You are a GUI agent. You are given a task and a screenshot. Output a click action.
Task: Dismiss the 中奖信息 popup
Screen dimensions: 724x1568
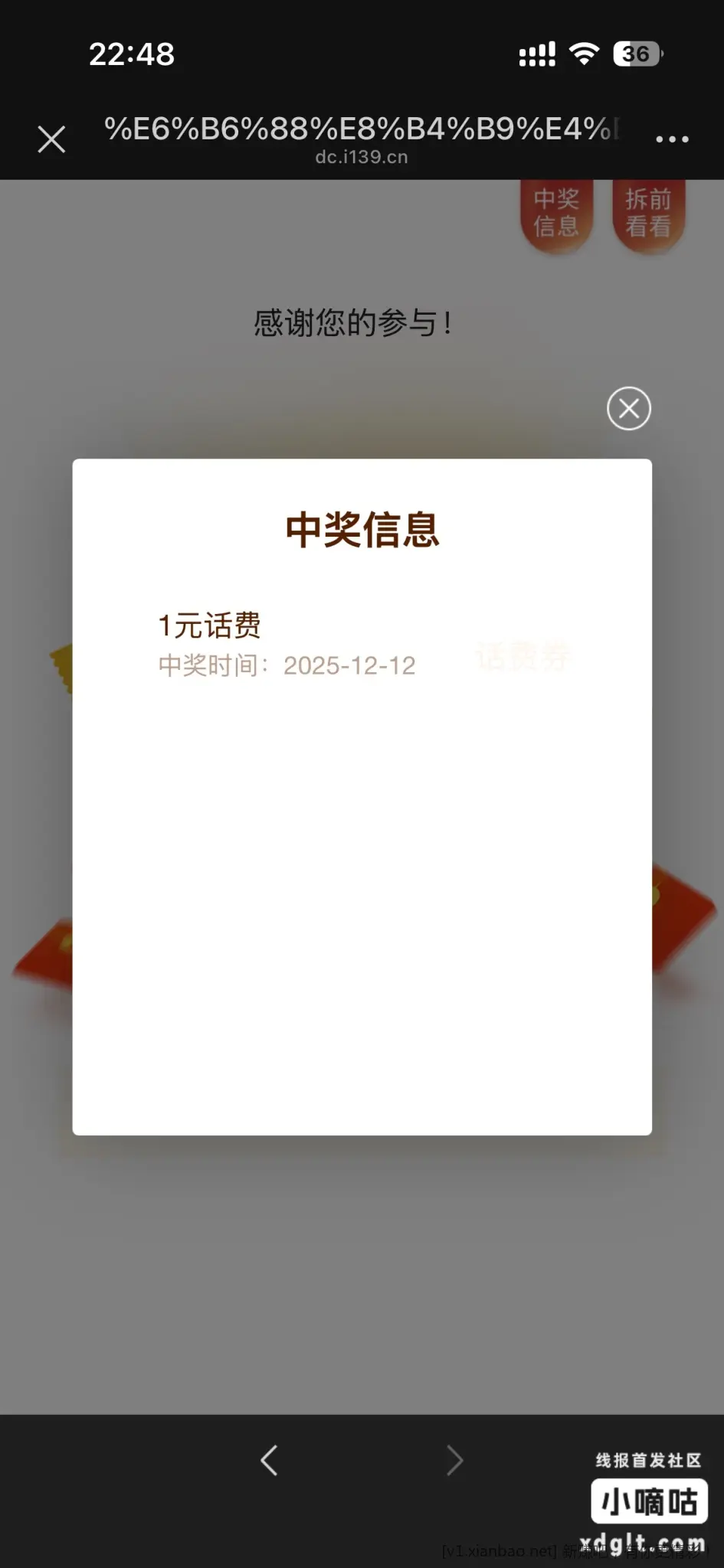click(x=629, y=408)
